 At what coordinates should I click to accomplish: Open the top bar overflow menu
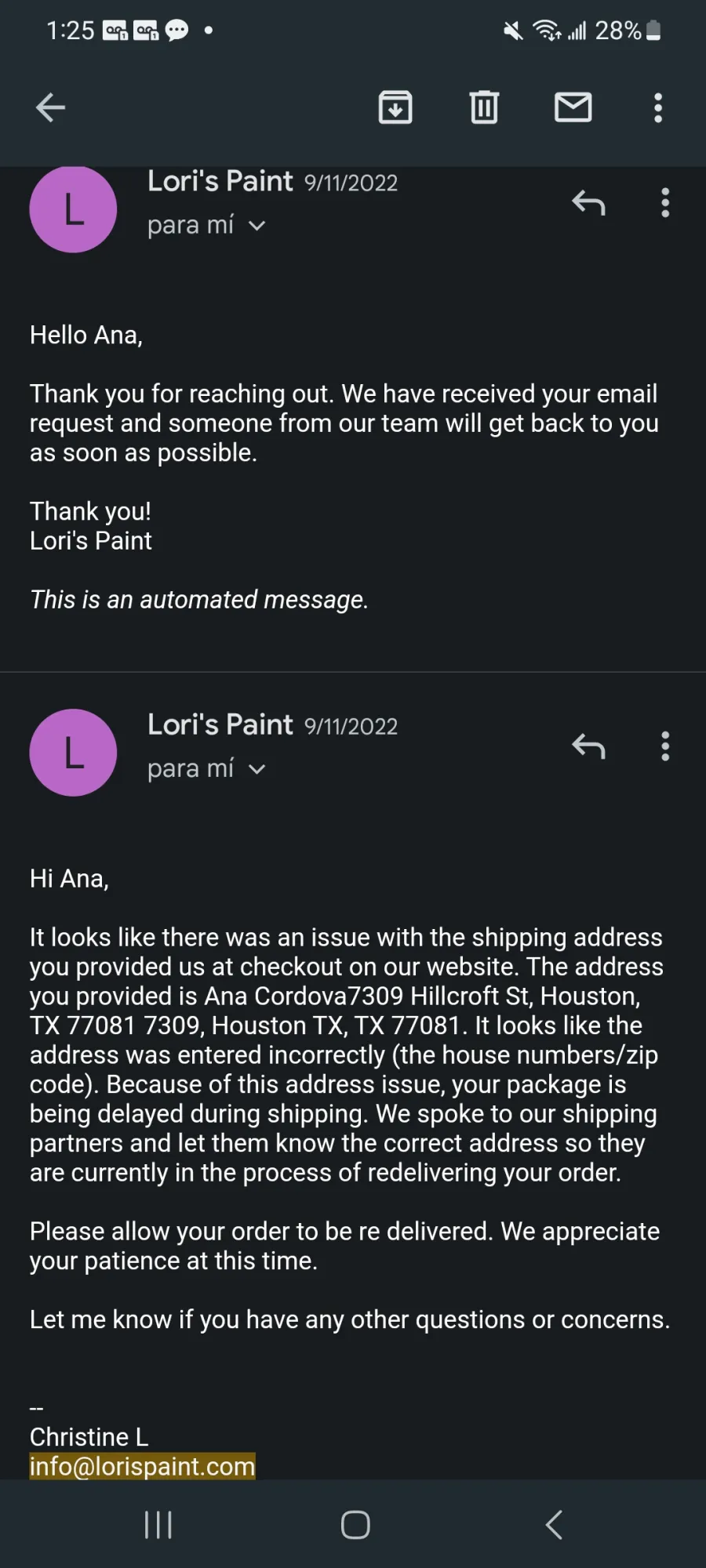point(658,107)
